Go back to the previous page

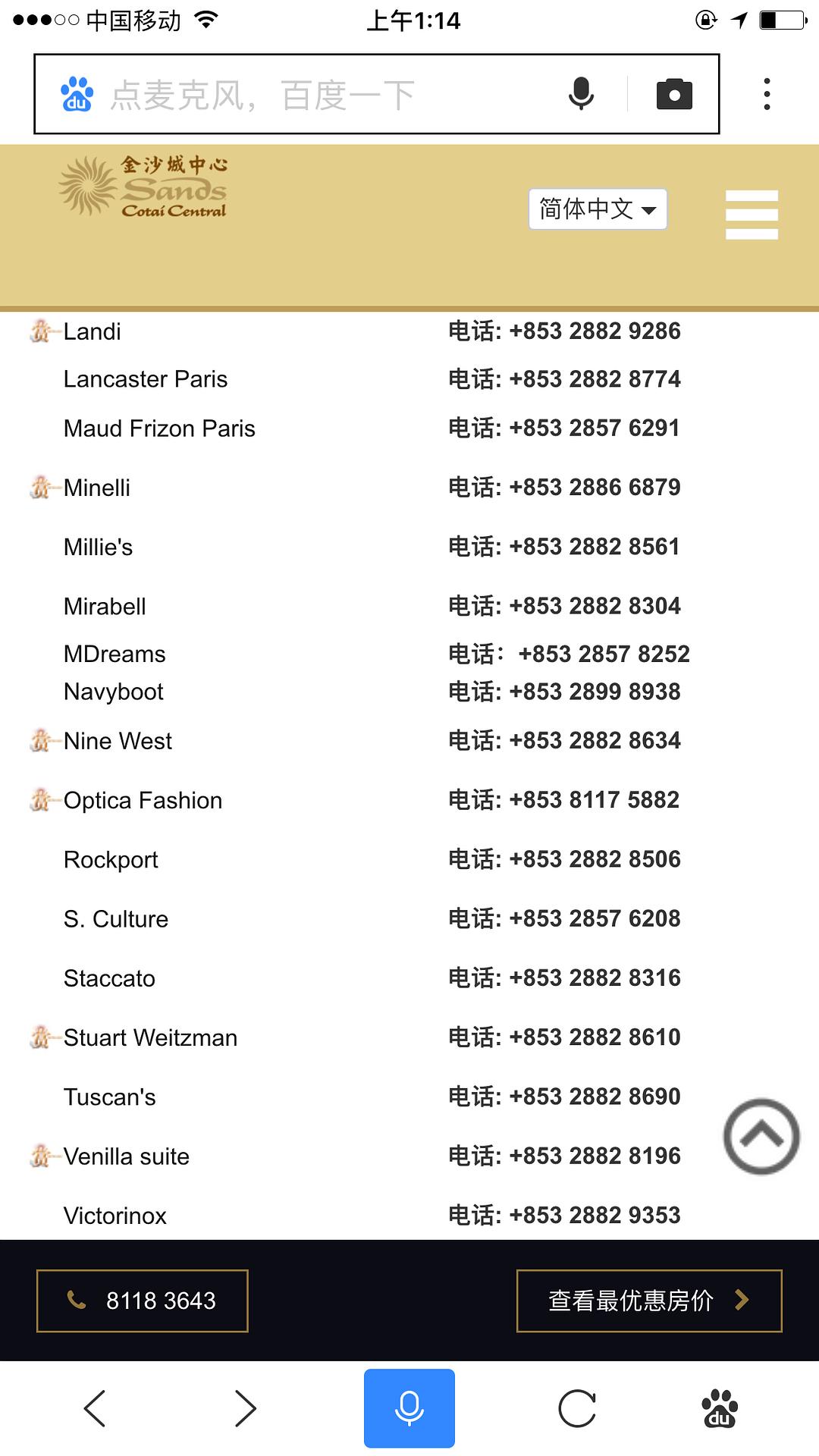tap(95, 1408)
